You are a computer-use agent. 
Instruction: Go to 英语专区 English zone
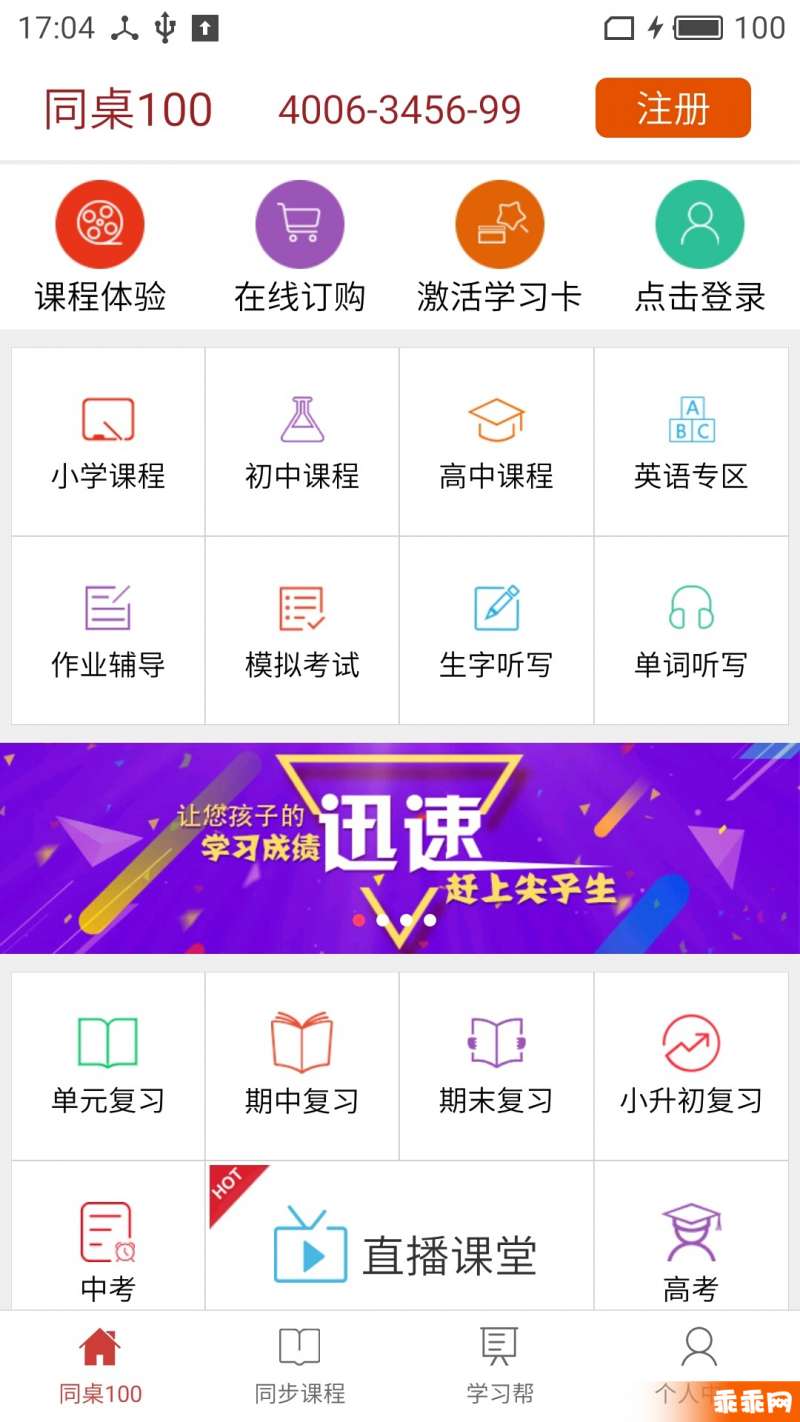[691, 442]
